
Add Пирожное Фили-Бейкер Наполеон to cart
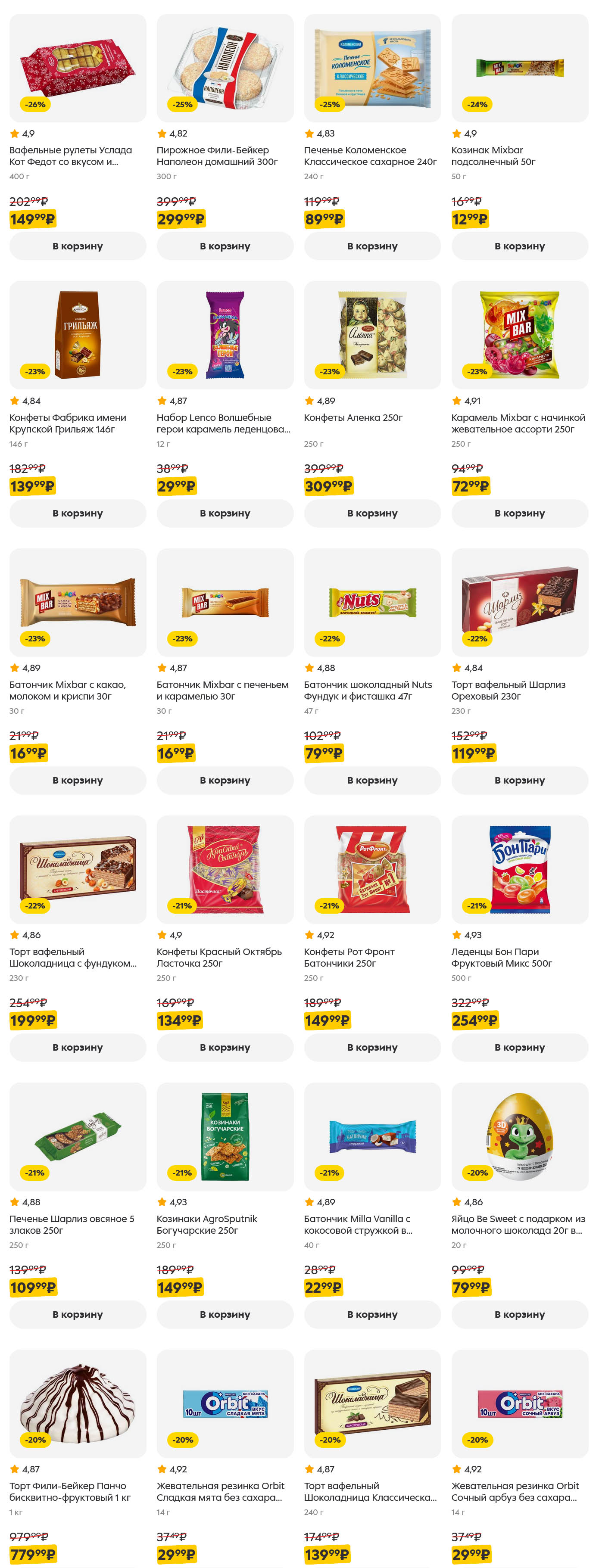pyautogui.click(x=225, y=246)
